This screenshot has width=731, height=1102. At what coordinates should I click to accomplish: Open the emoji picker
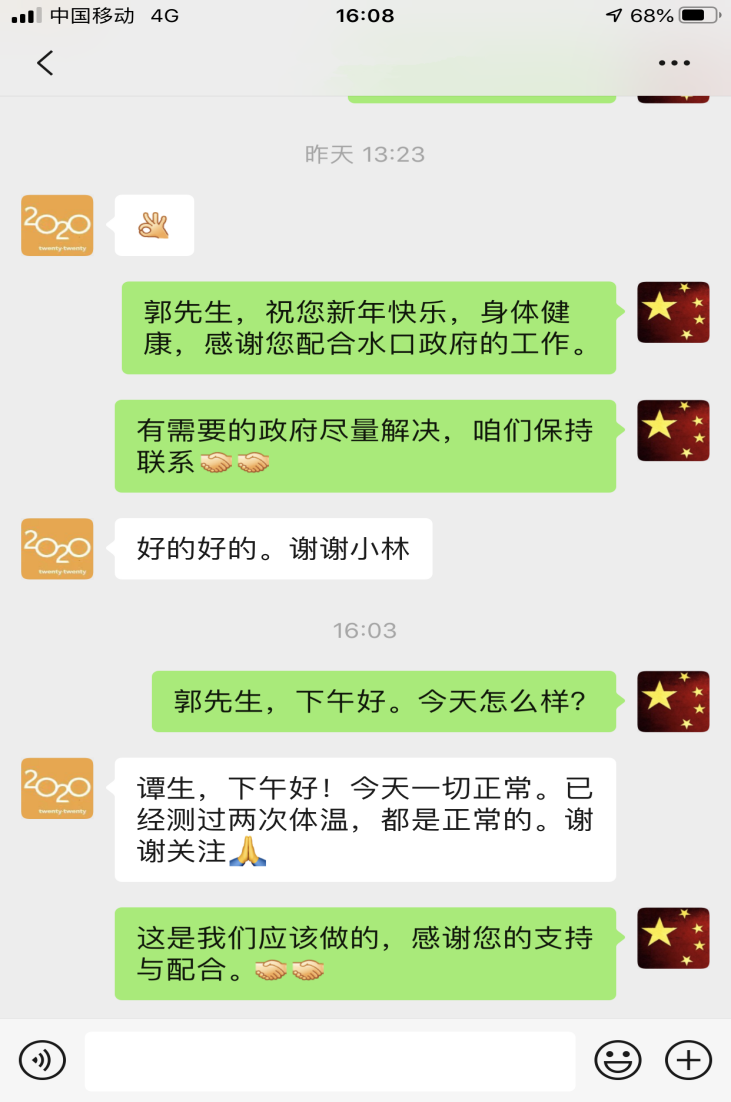click(x=618, y=1059)
